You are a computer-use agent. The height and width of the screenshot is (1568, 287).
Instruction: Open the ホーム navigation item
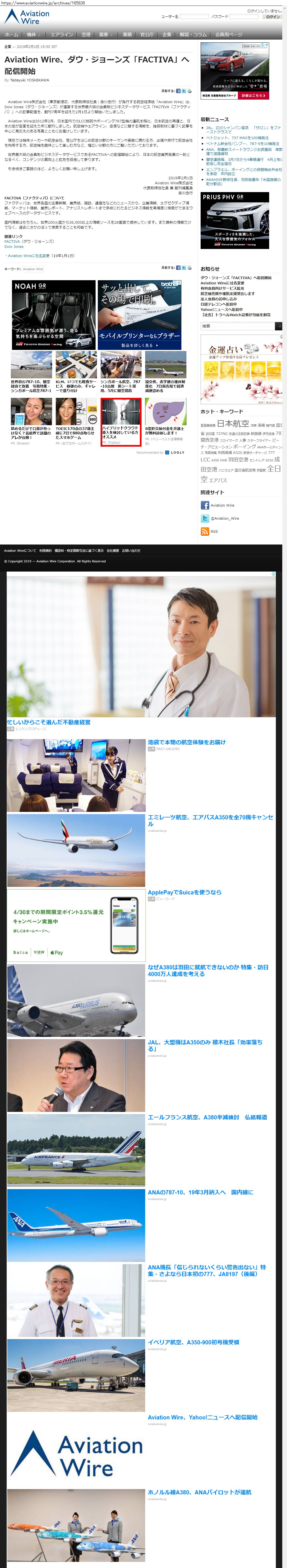point(11,35)
